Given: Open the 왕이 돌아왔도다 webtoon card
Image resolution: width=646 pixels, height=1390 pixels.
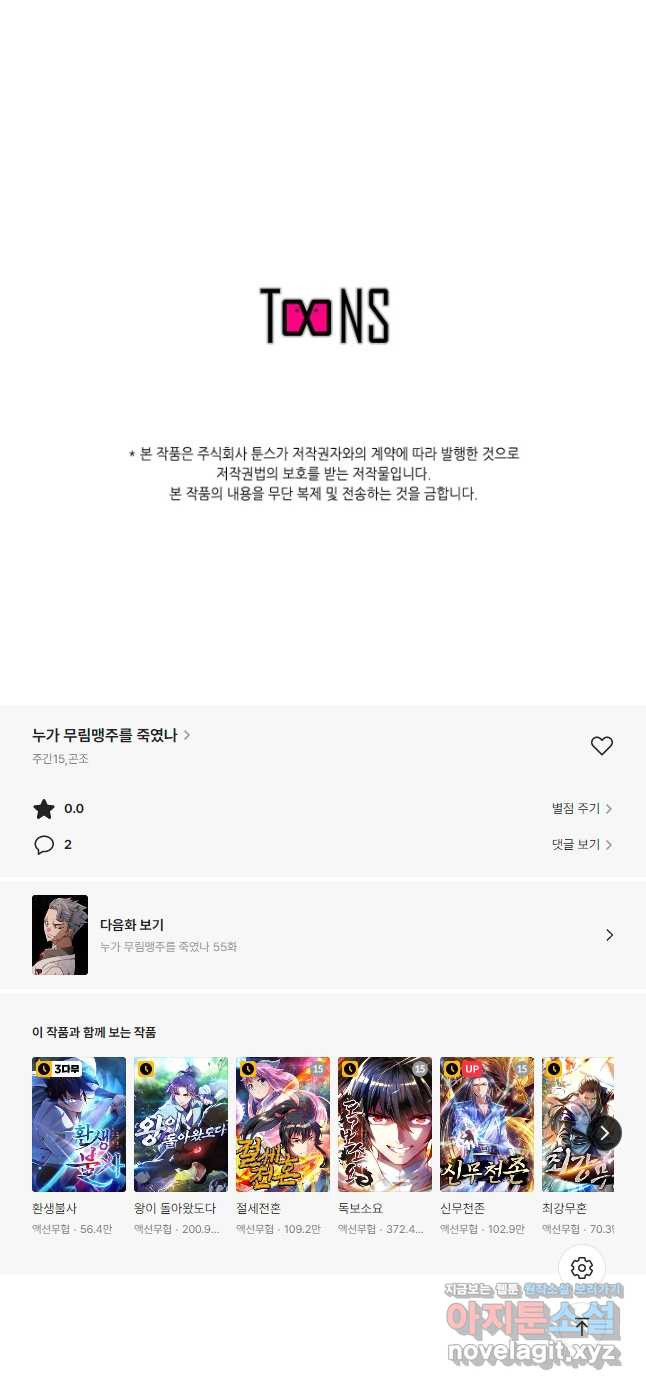Looking at the screenshot, I should pyautogui.click(x=181, y=1125).
